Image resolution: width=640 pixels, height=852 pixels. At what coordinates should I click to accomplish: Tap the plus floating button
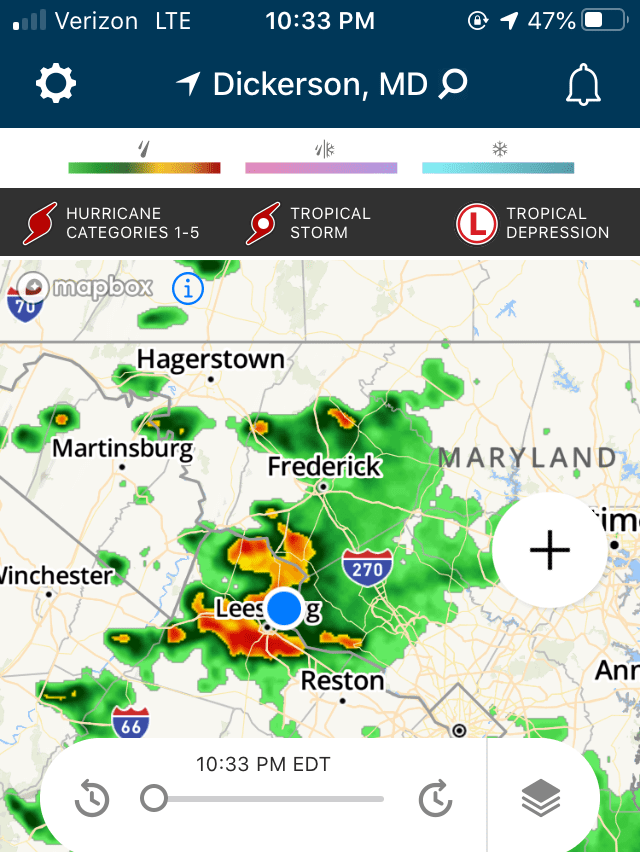(x=549, y=551)
